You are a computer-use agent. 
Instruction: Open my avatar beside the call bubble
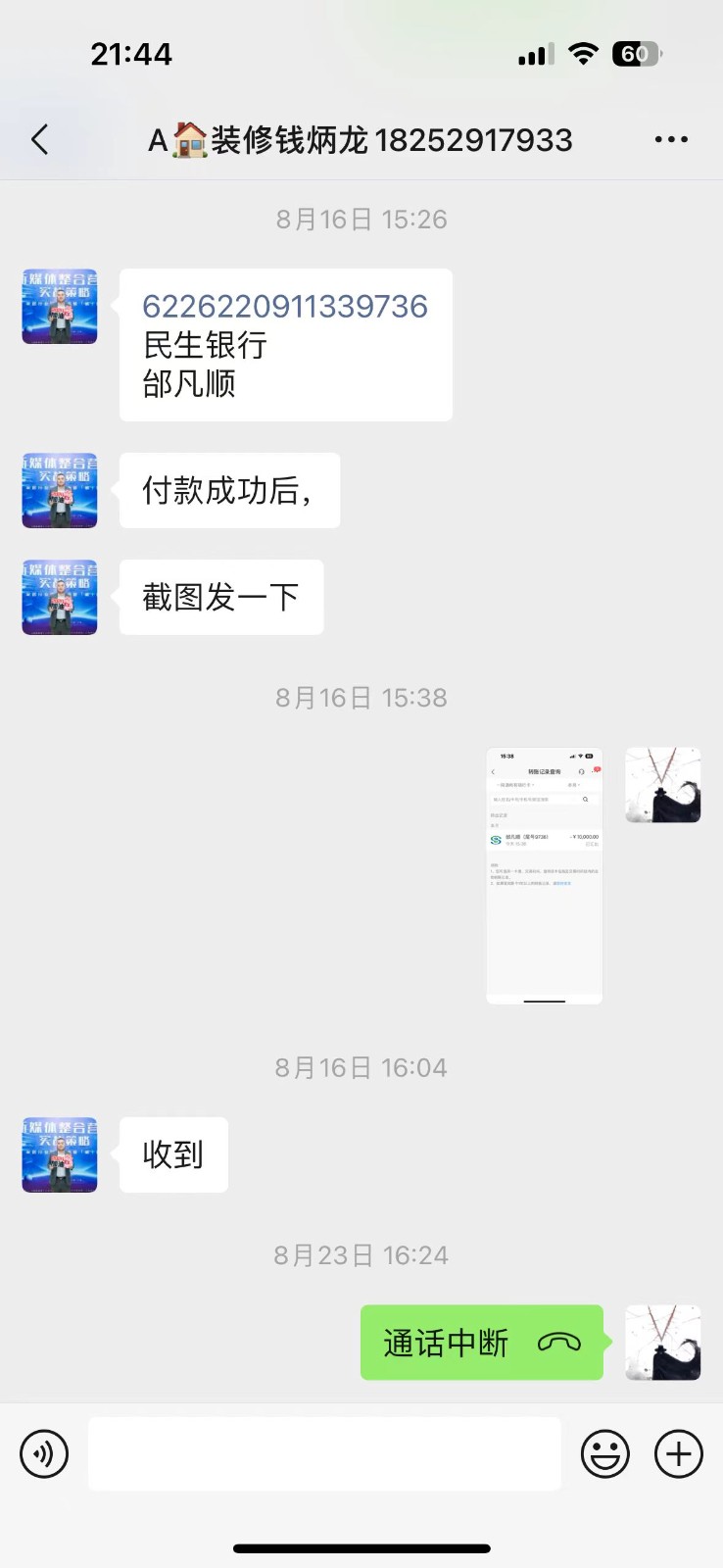click(x=663, y=1343)
